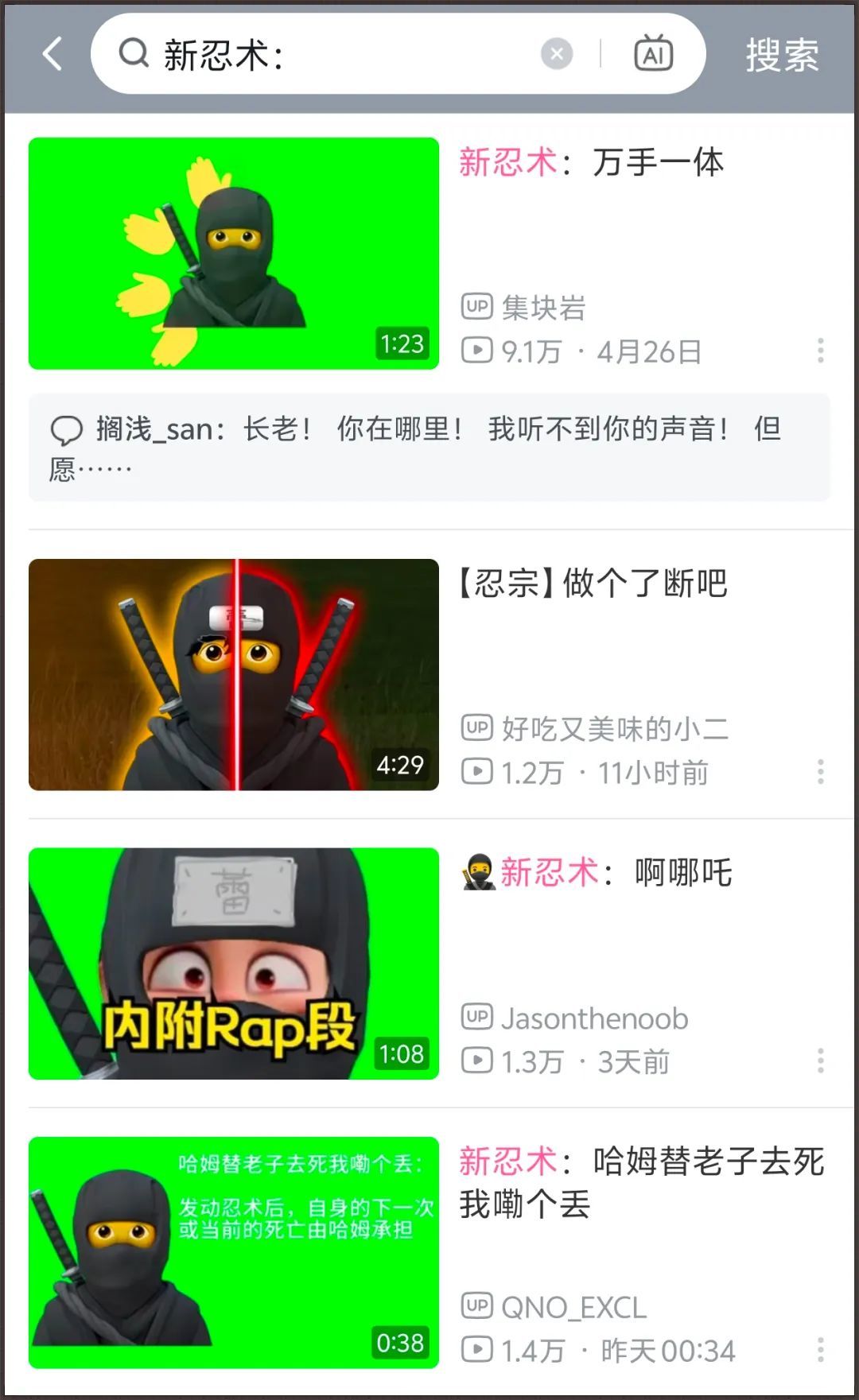Play the 哈姆替老子去死 video
This screenshot has height=1400, width=859.
(234, 1252)
